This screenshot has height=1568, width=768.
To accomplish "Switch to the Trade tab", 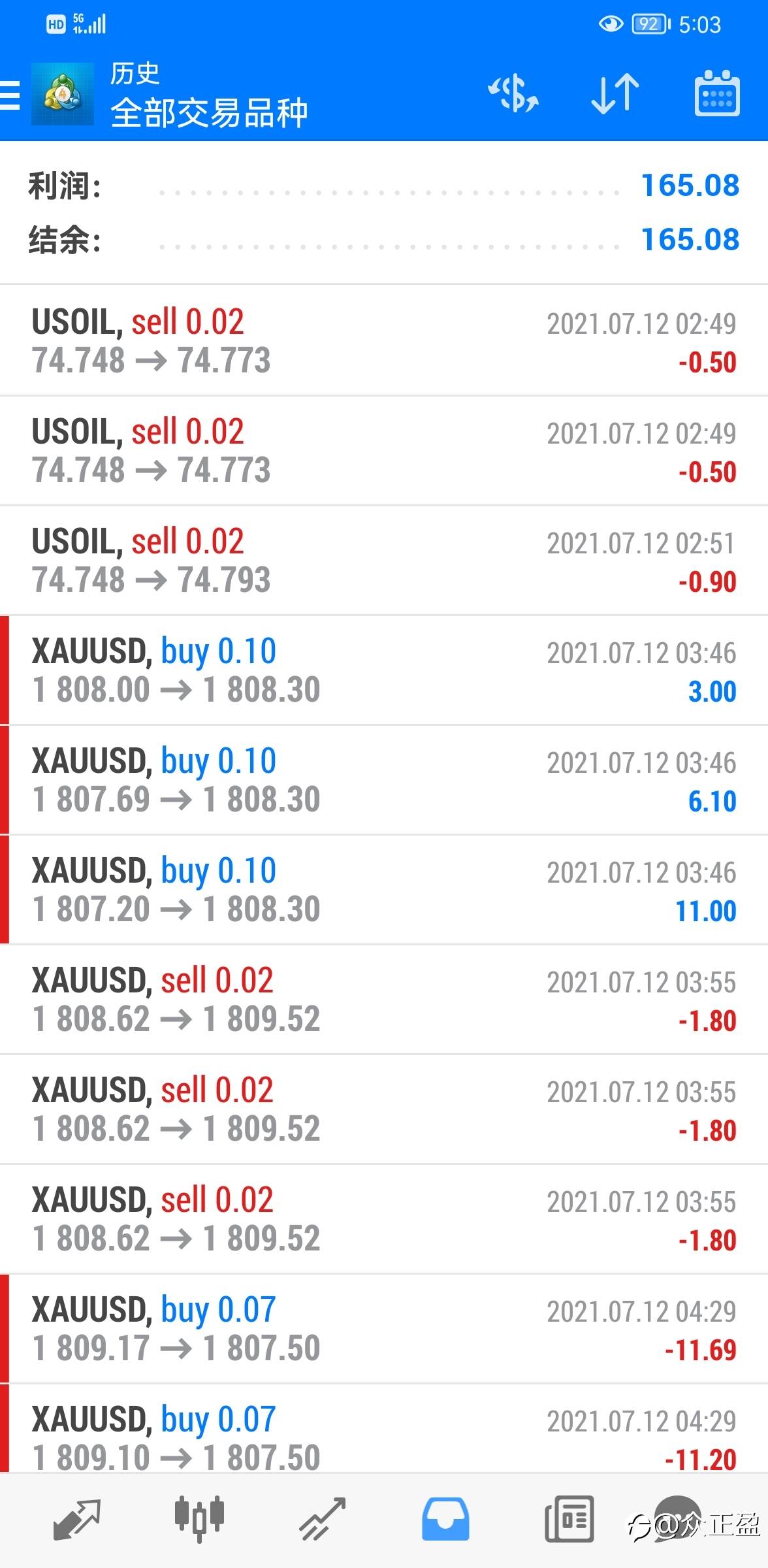I will click(x=323, y=1520).
